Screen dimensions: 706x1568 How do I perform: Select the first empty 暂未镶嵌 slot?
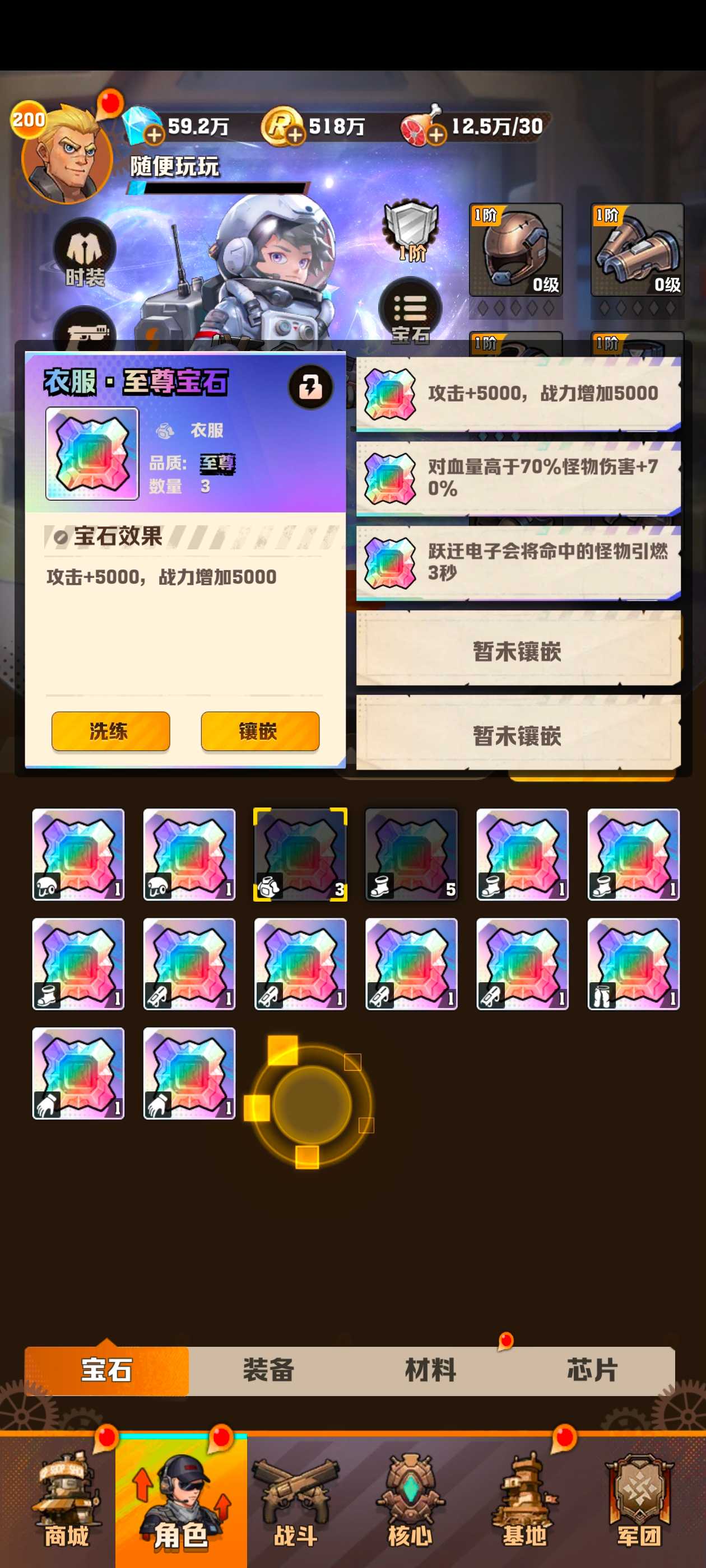pyautogui.click(x=518, y=651)
